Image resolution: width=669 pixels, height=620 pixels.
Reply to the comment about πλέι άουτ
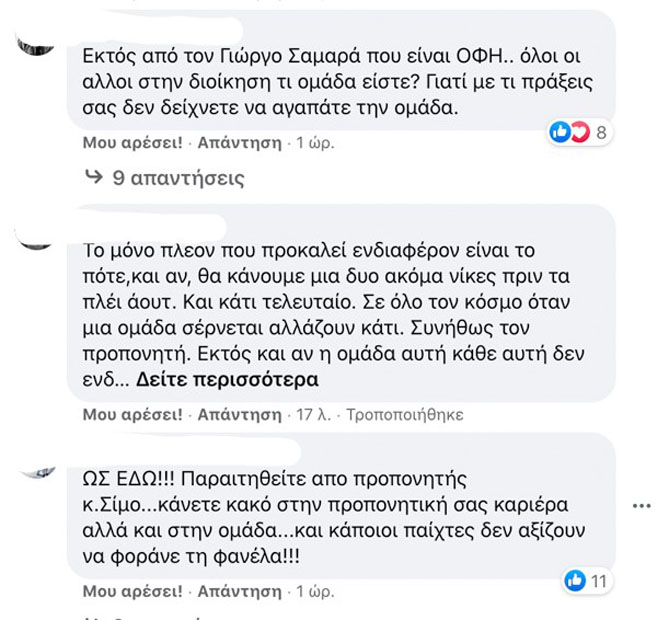coord(240,413)
